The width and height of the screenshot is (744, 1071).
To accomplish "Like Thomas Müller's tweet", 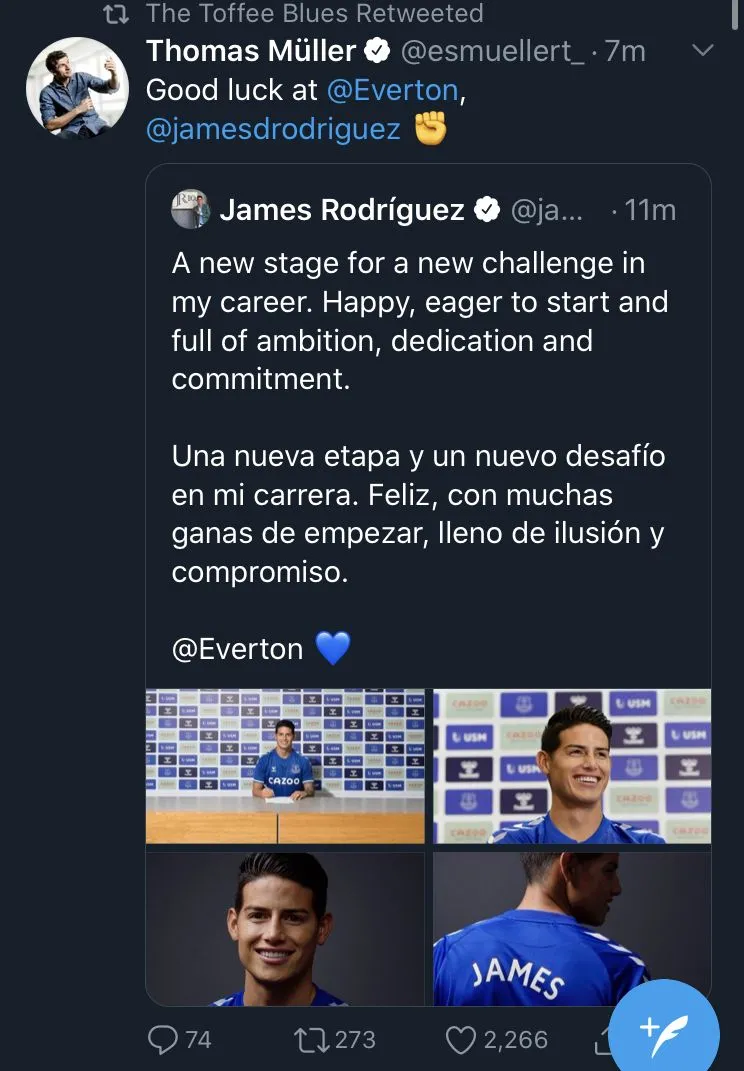I will [460, 1040].
